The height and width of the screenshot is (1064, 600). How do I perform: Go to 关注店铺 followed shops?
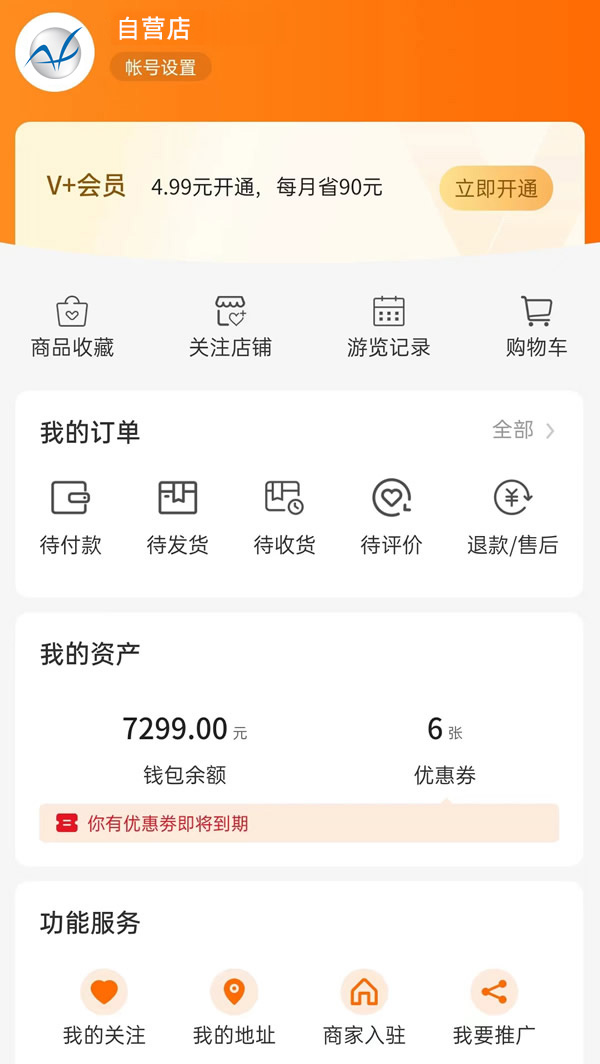click(x=230, y=327)
